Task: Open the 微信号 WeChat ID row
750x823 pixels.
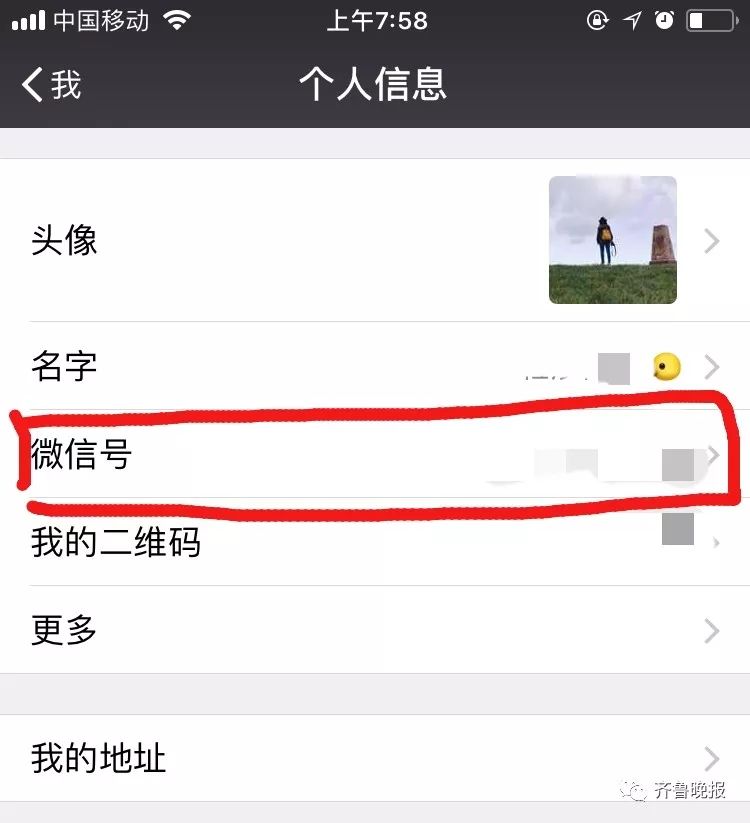Action: click(x=375, y=455)
